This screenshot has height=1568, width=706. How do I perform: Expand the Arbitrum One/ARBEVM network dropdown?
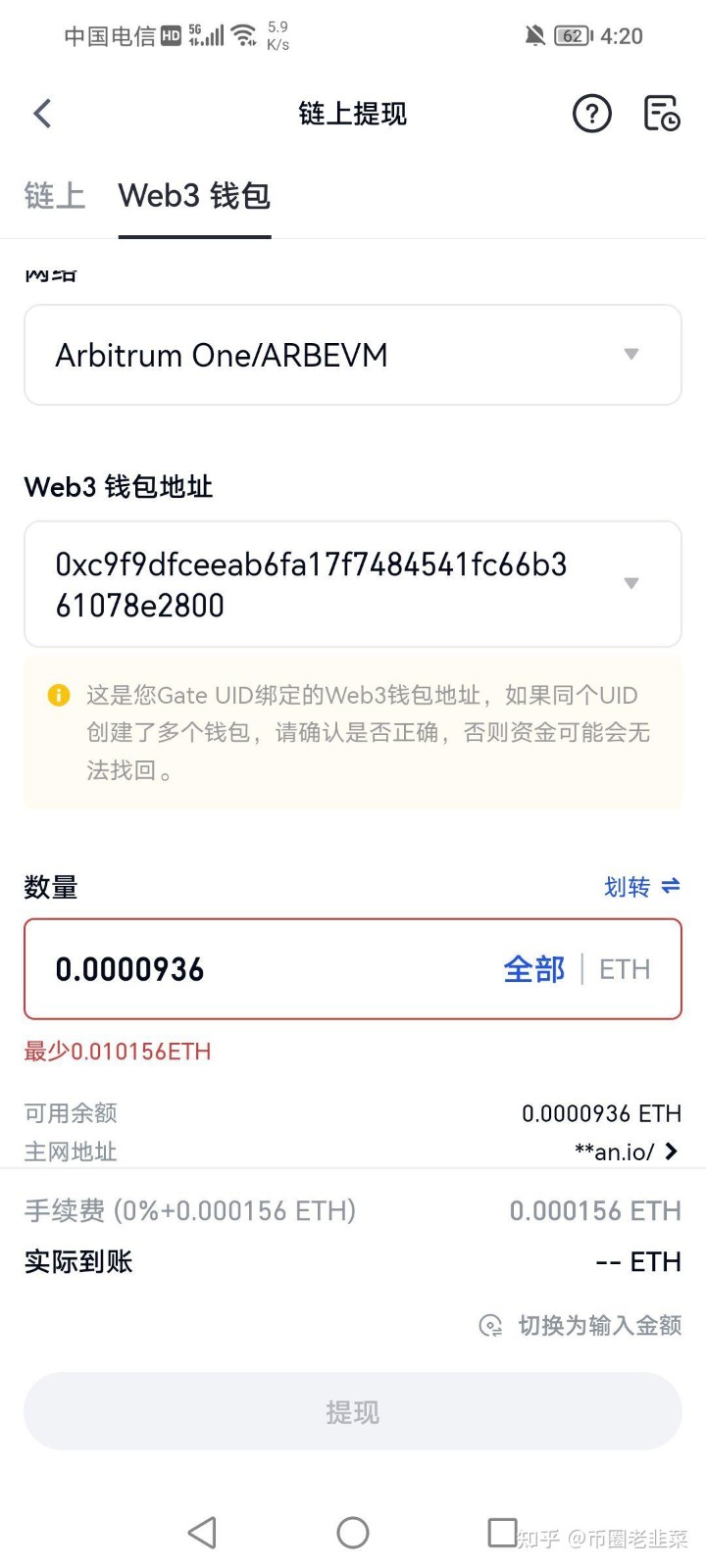point(353,355)
